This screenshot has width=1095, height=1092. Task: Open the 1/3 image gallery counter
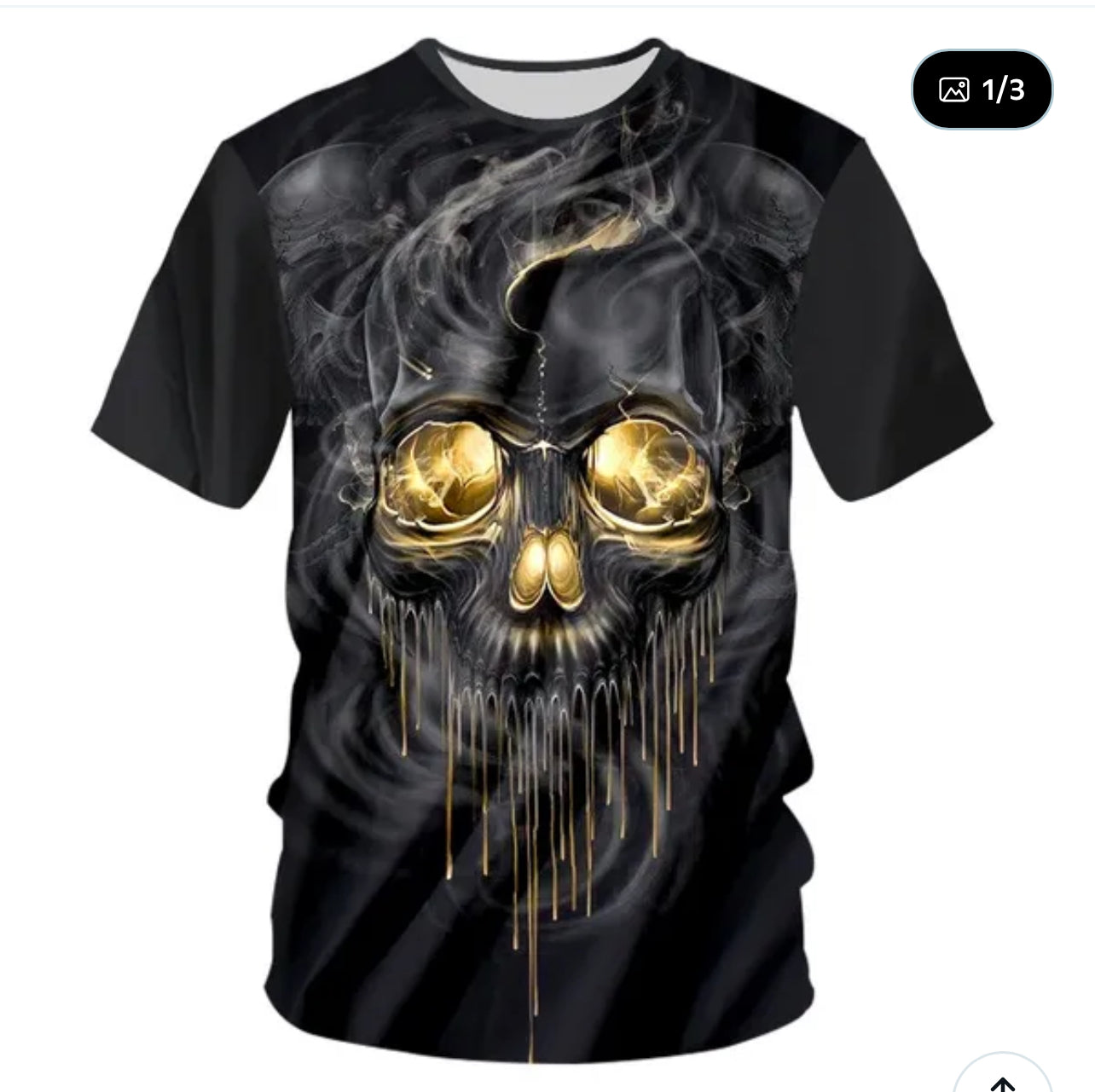[x=982, y=90]
